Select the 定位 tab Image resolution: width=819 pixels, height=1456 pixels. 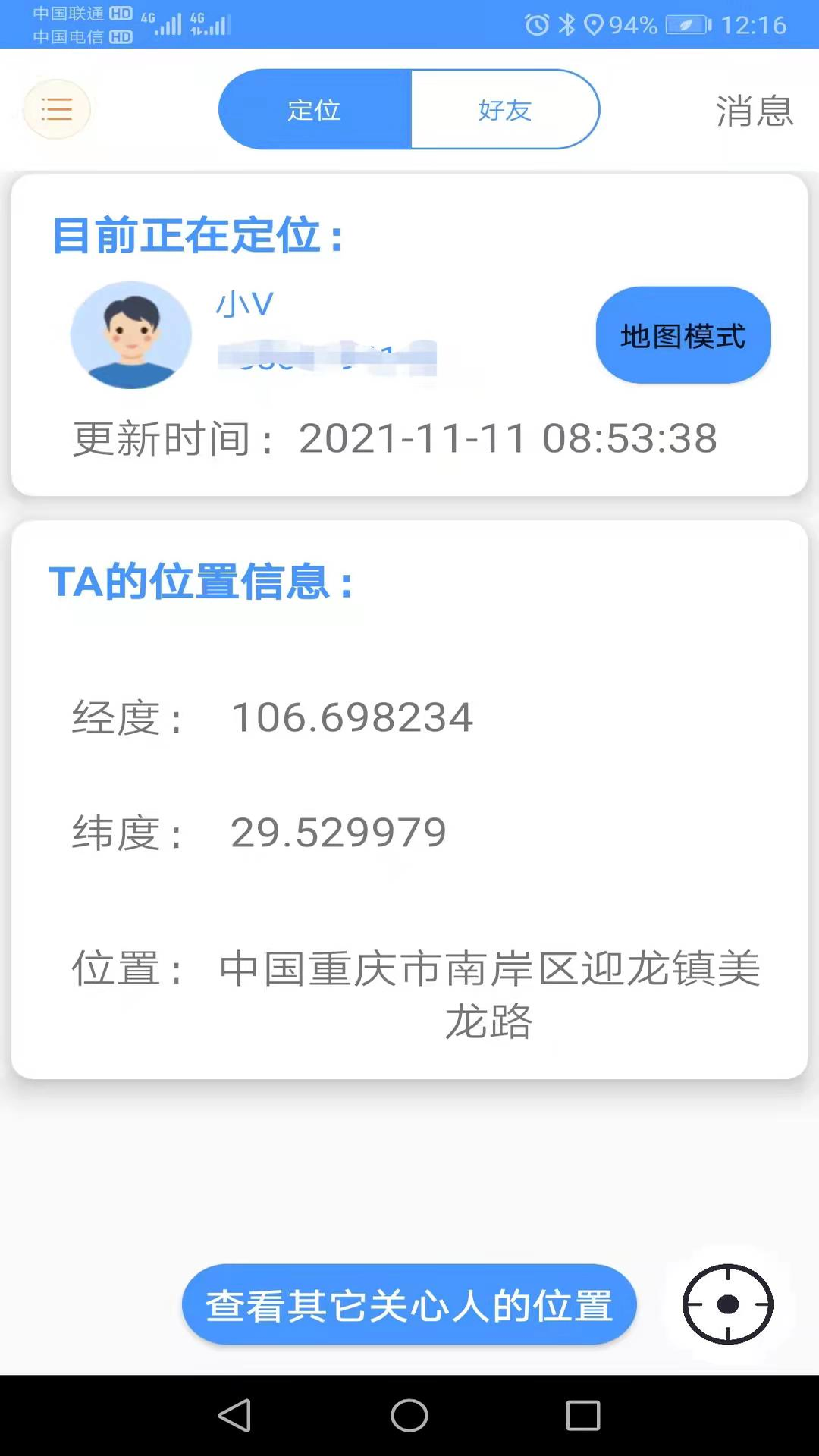pos(315,110)
